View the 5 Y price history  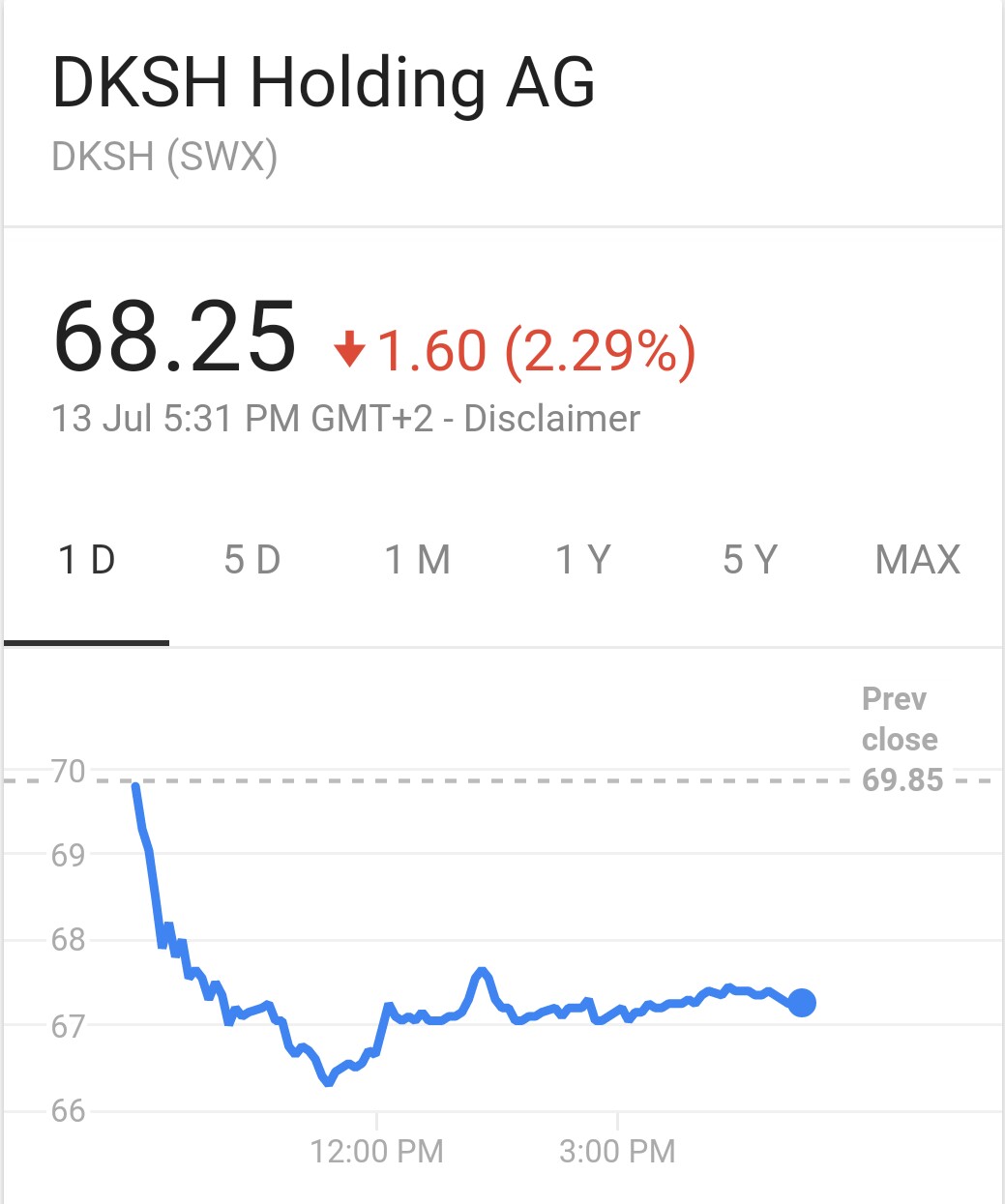[x=751, y=560]
